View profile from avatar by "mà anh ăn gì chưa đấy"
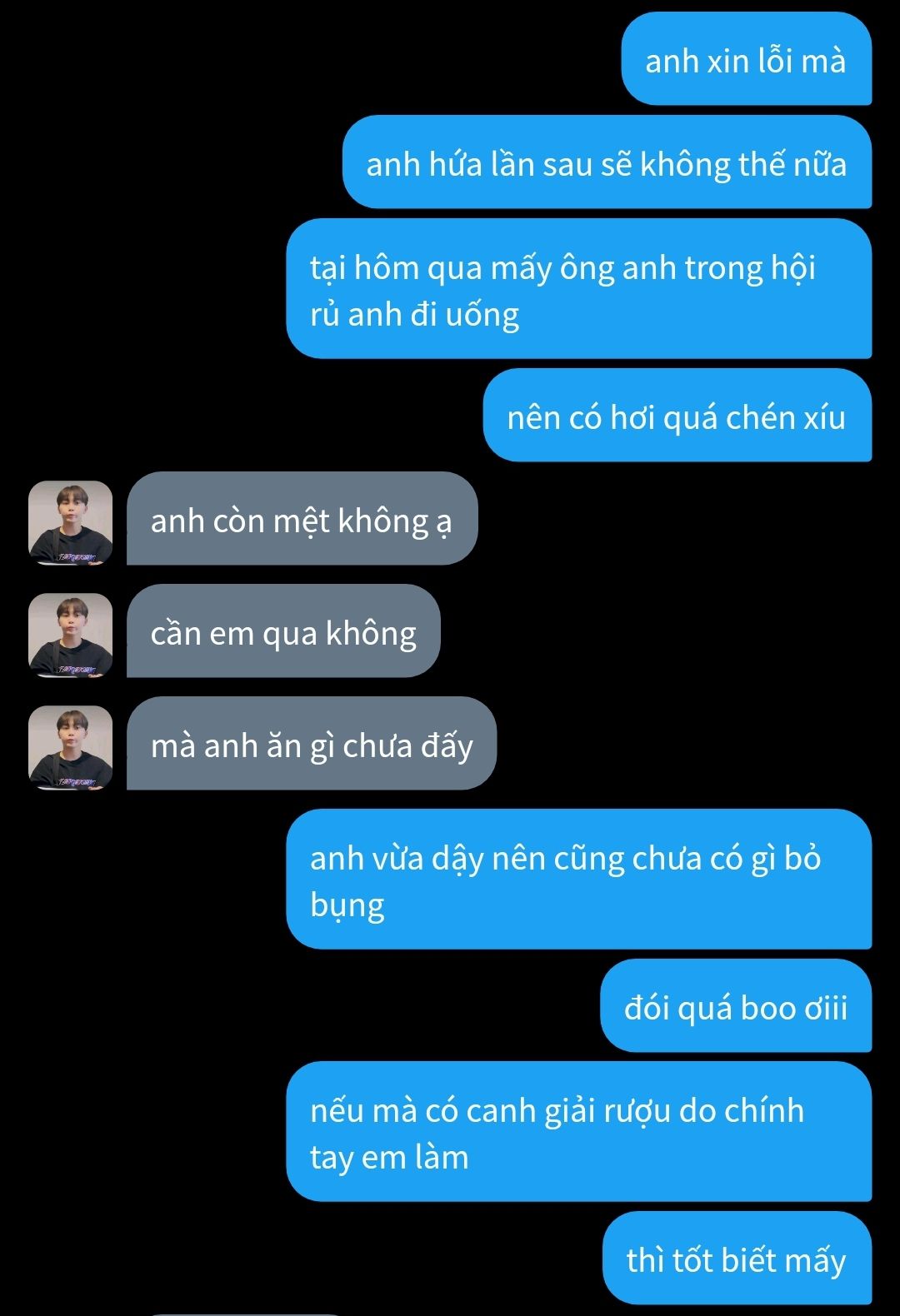Image resolution: width=900 pixels, height=1316 pixels. point(71,747)
